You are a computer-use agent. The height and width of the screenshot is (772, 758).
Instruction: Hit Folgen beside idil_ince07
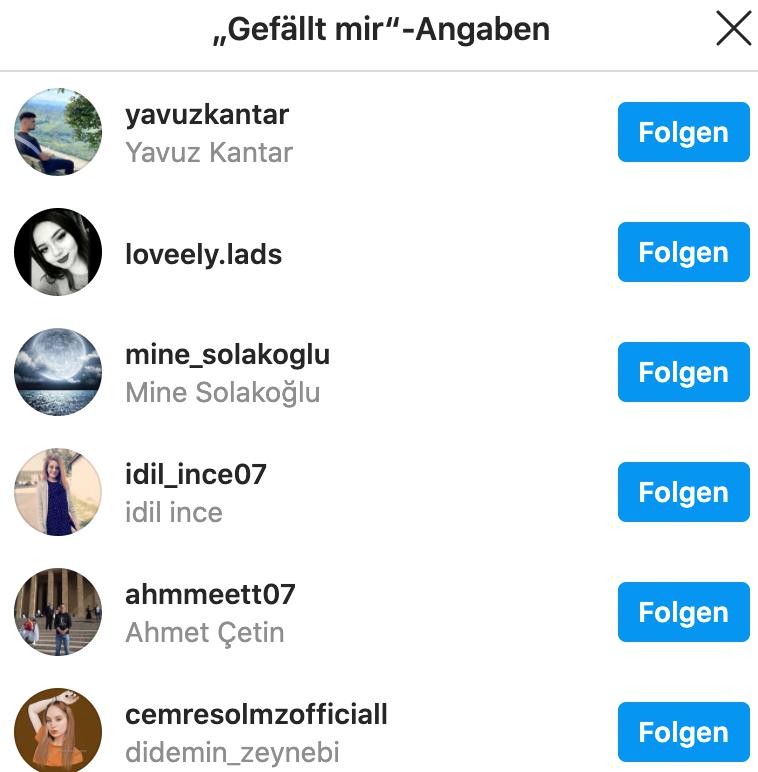coord(683,492)
